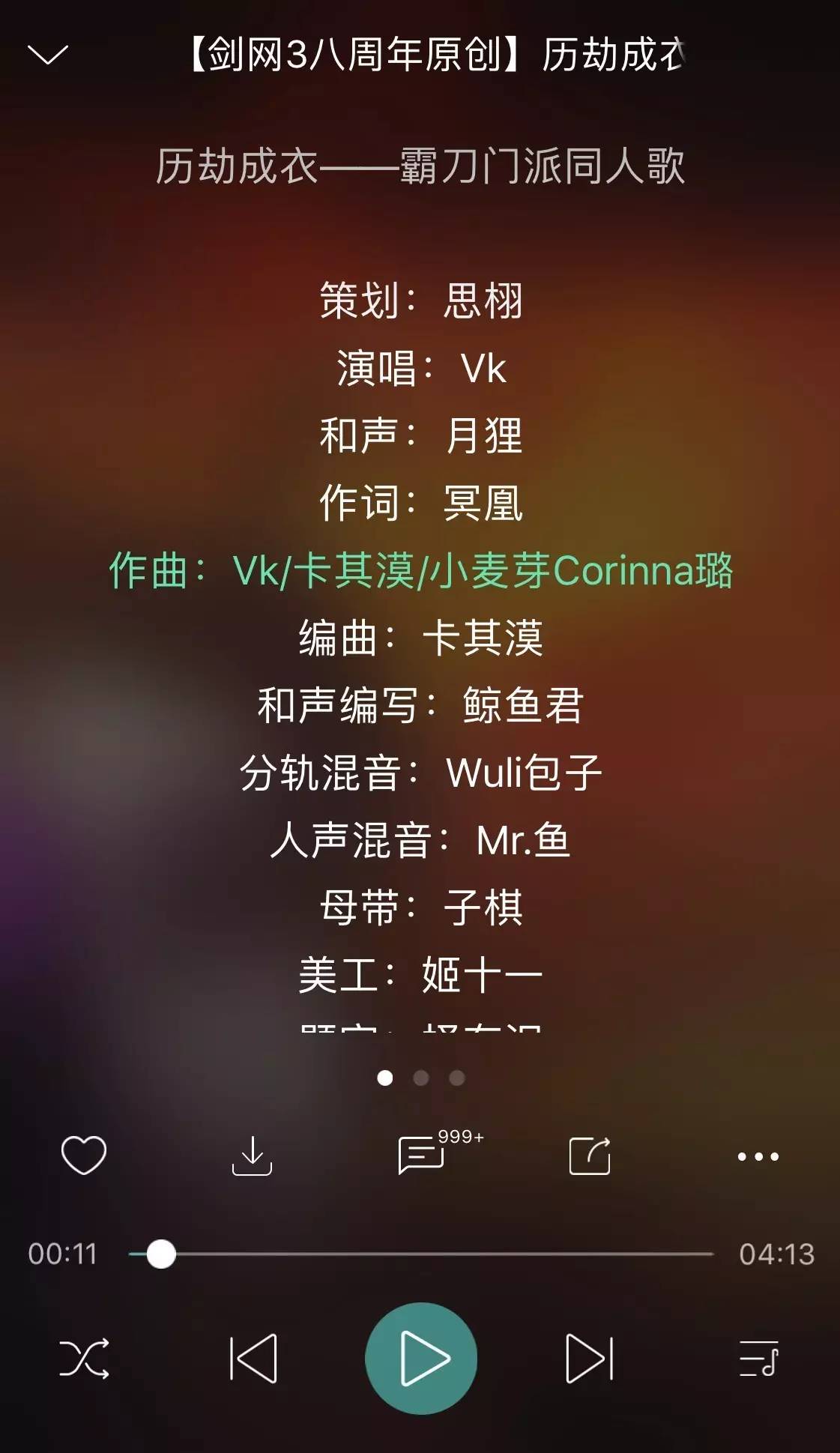Collapse the player with the down chevron
The width and height of the screenshot is (840, 1453).
pos(47,55)
